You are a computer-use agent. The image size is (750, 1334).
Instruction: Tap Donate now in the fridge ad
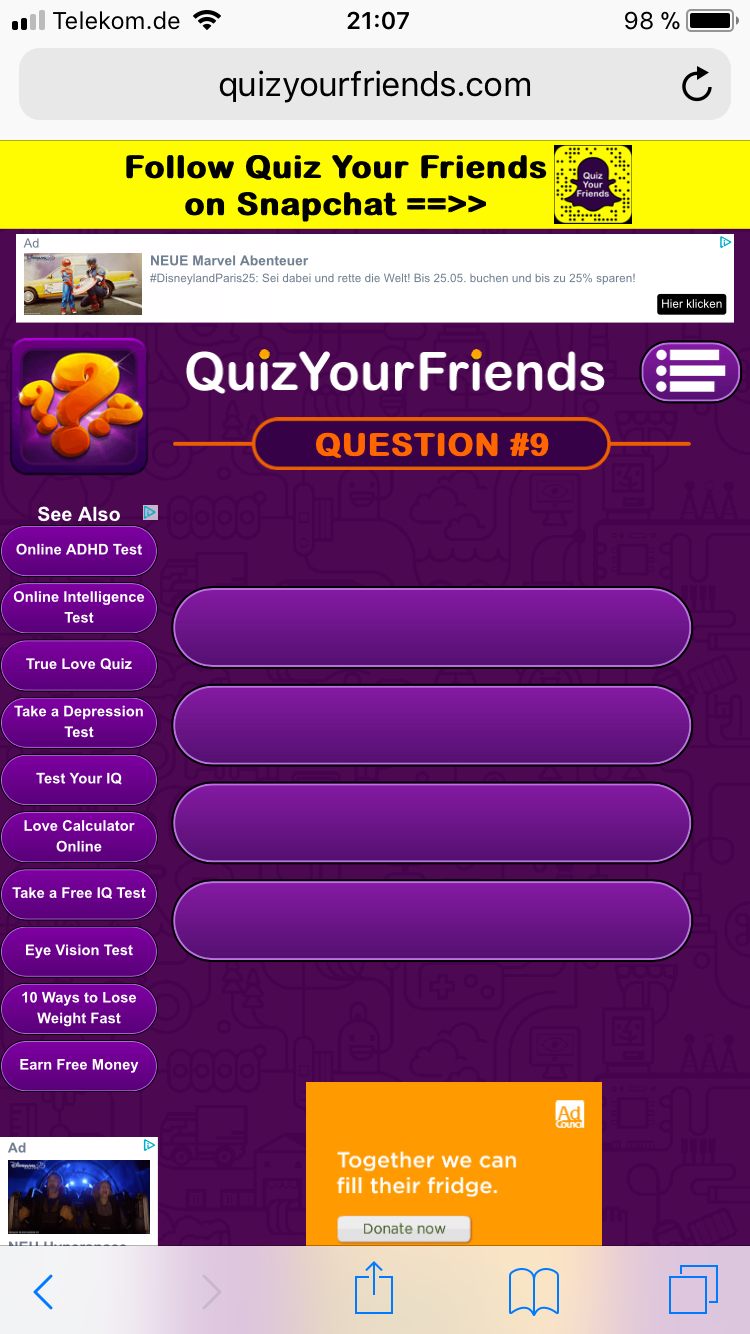(404, 1228)
